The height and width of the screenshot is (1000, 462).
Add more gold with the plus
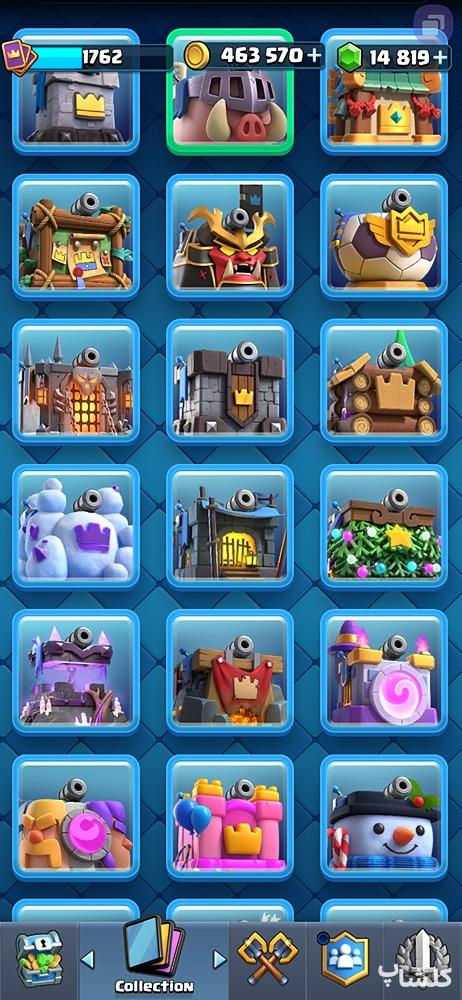coord(313,56)
